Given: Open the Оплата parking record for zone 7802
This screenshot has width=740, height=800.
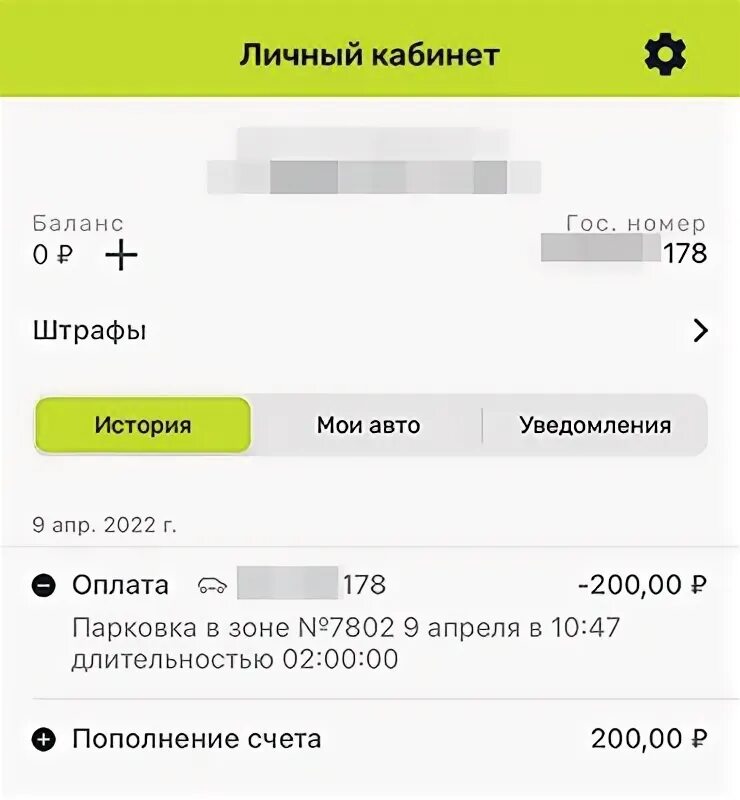Looking at the screenshot, I should 370,621.
